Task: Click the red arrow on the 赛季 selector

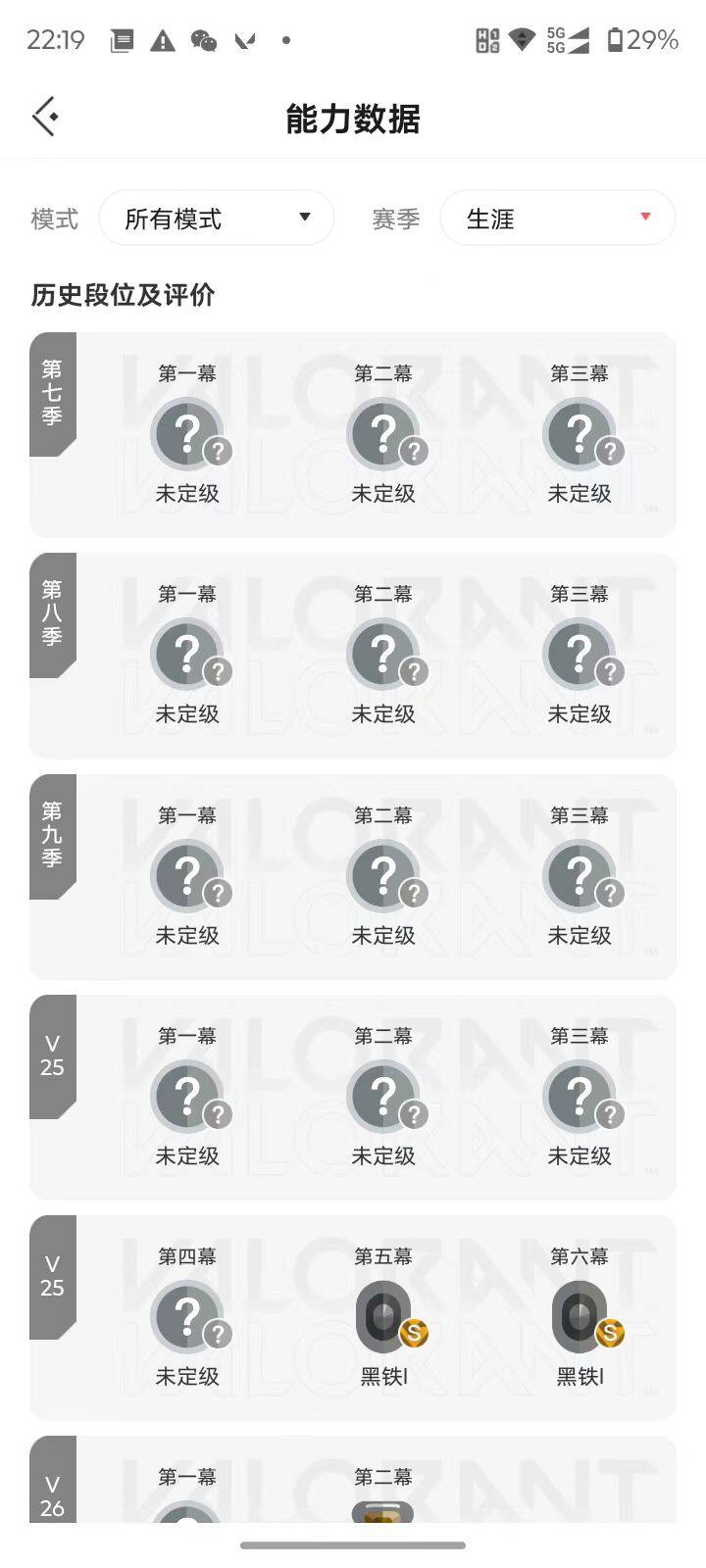Action: click(x=644, y=218)
